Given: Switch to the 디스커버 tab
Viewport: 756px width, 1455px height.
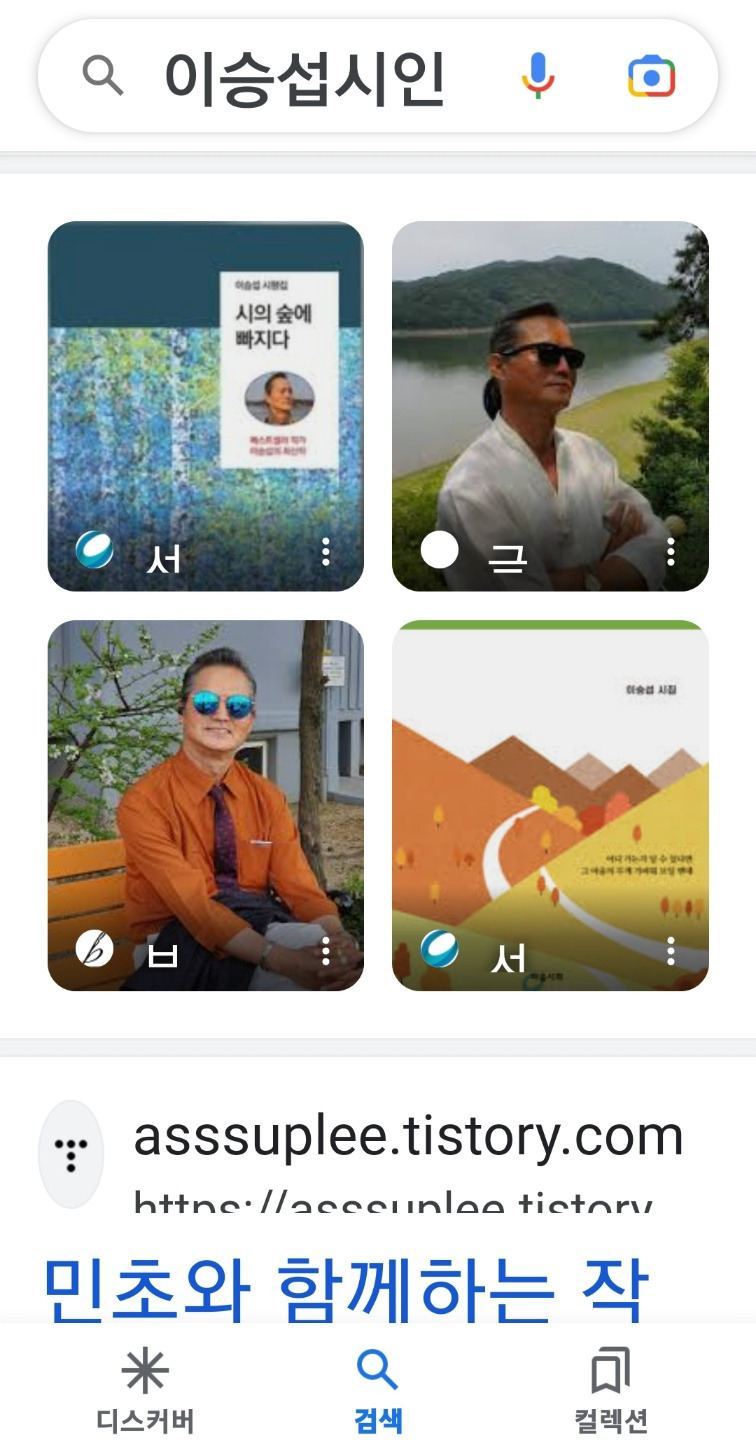Looking at the screenshot, I should tap(145, 1390).
